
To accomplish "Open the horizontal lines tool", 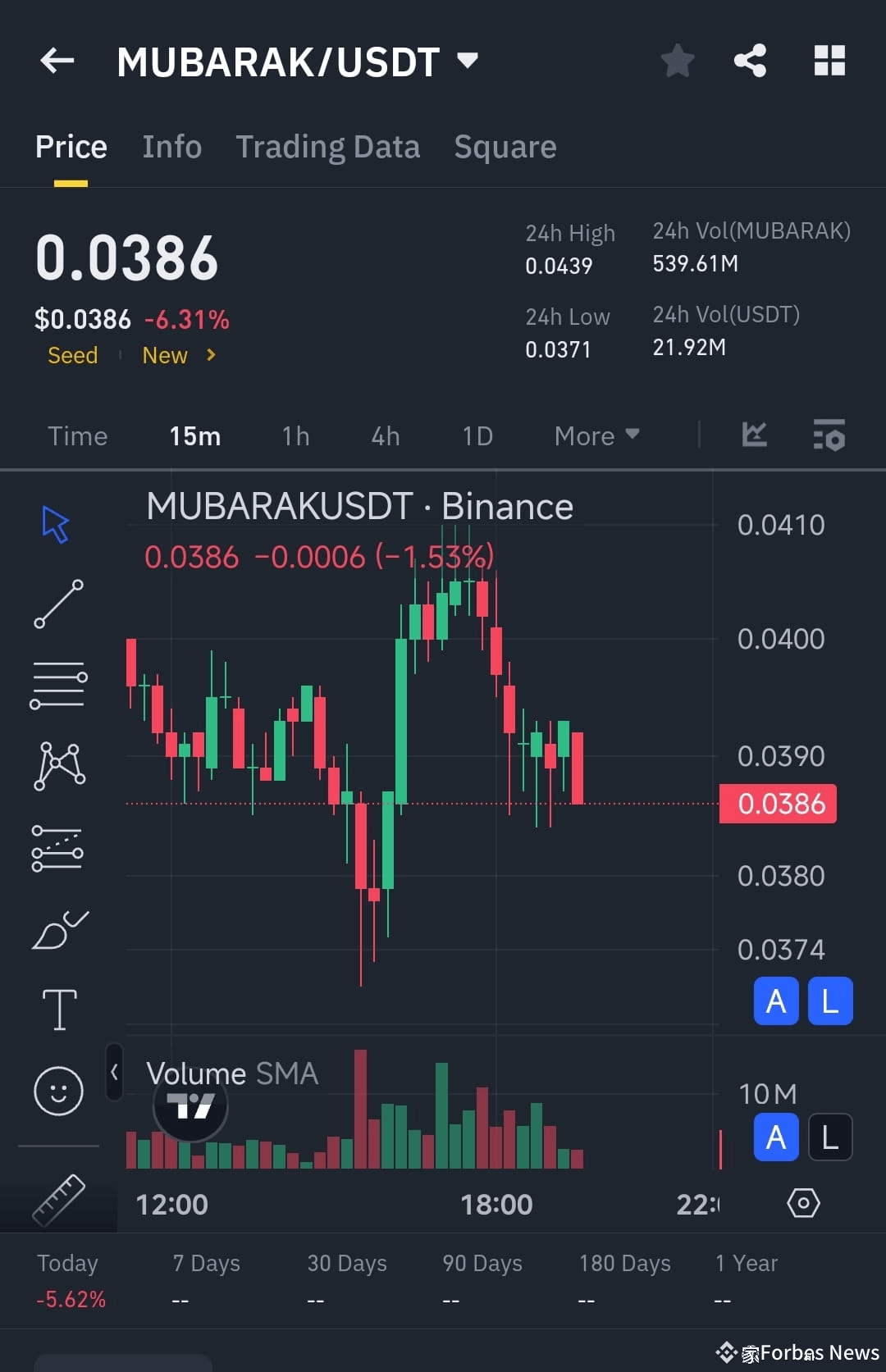I will (57, 685).
